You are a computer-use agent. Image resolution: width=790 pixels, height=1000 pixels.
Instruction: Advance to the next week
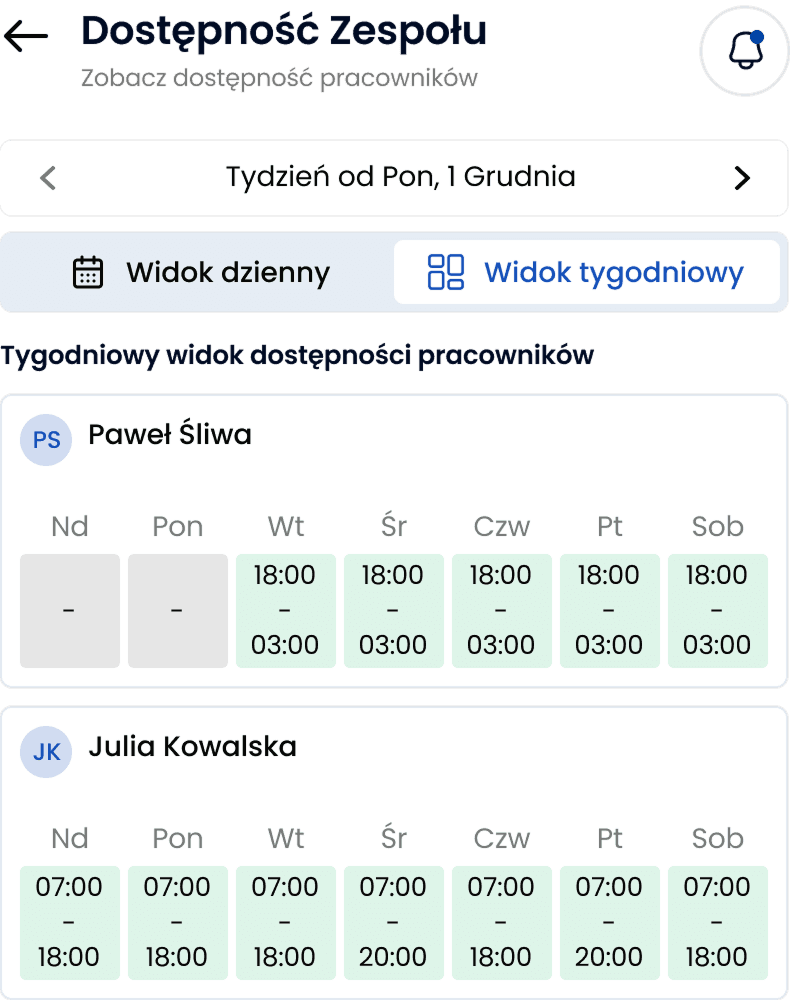(742, 178)
